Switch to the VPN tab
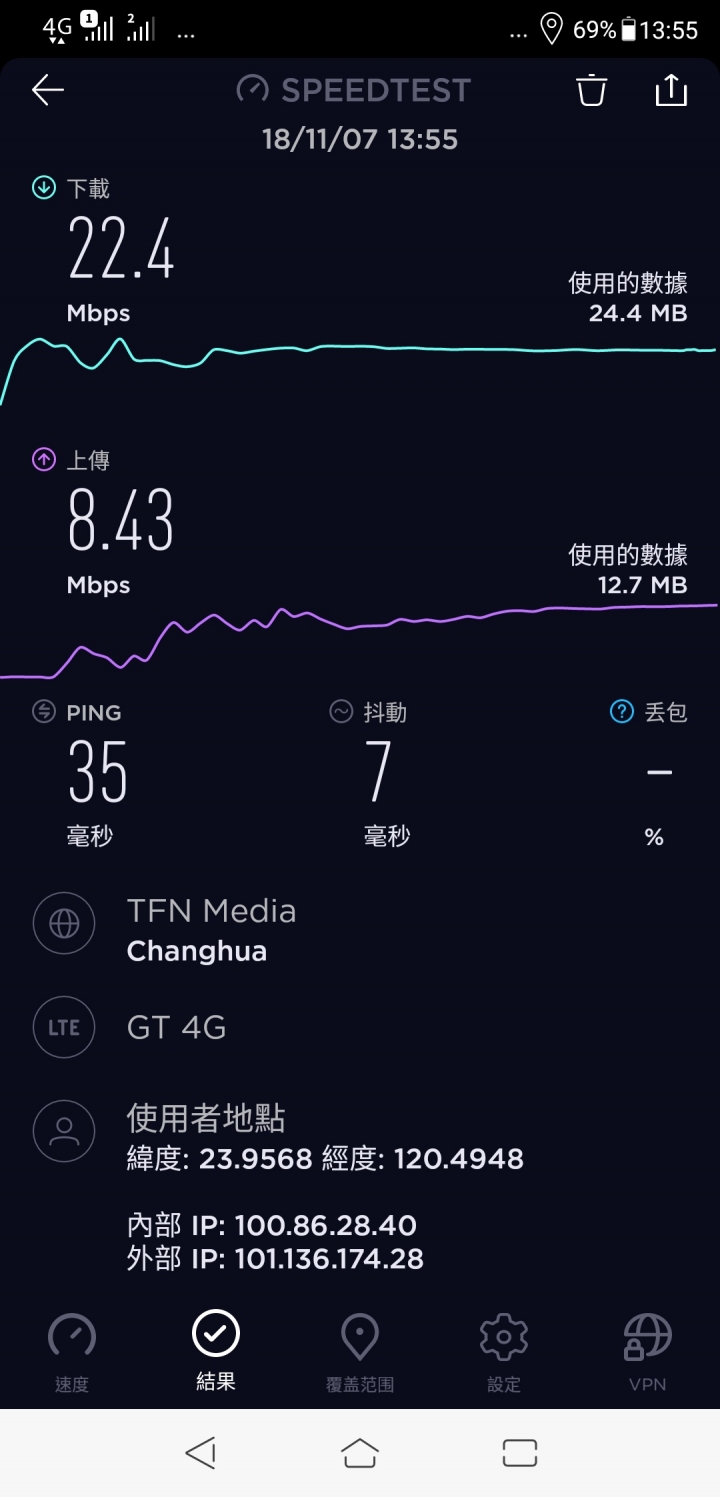This screenshot has height=1497, width=720. [648, 1352]
